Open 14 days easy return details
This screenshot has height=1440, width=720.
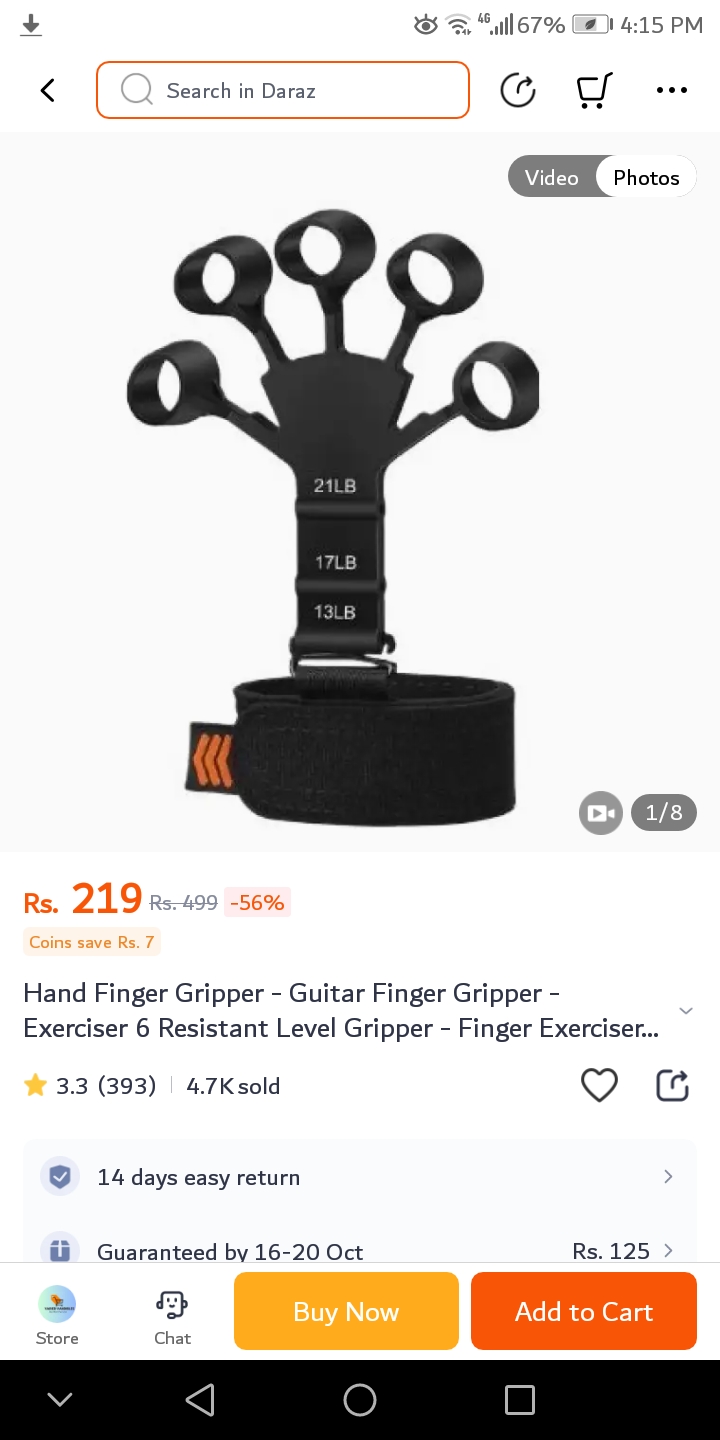(360, 1177)
